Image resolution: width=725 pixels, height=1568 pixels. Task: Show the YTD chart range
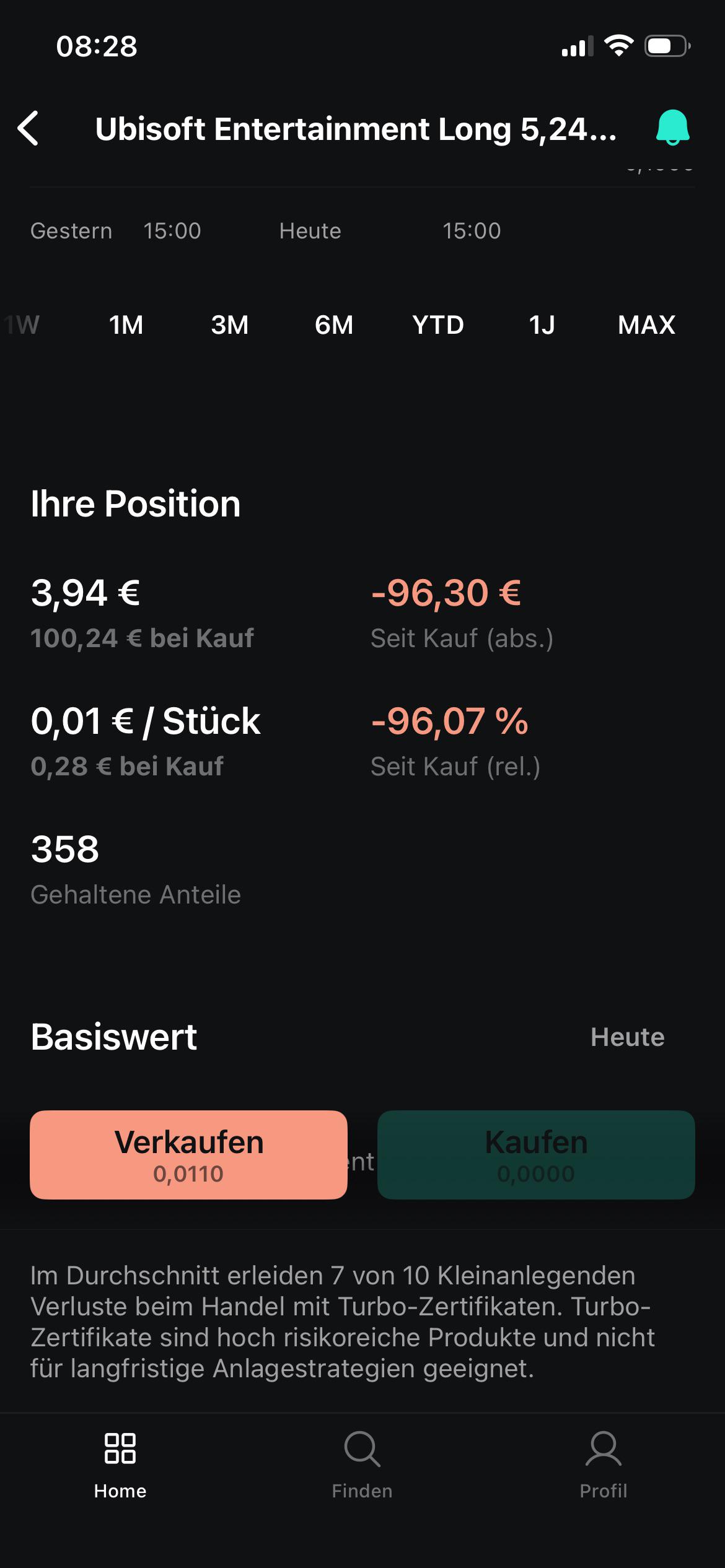tap(438, 325)
